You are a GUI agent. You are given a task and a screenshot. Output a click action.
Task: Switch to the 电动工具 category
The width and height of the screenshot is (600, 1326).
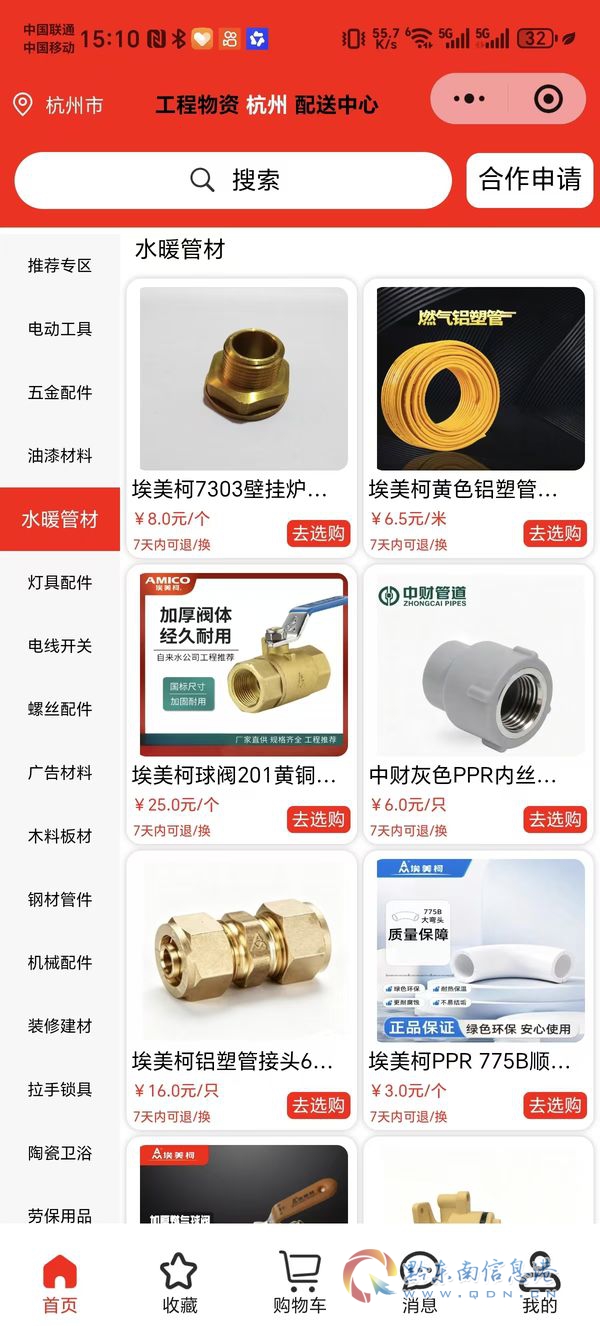[60, 329]
